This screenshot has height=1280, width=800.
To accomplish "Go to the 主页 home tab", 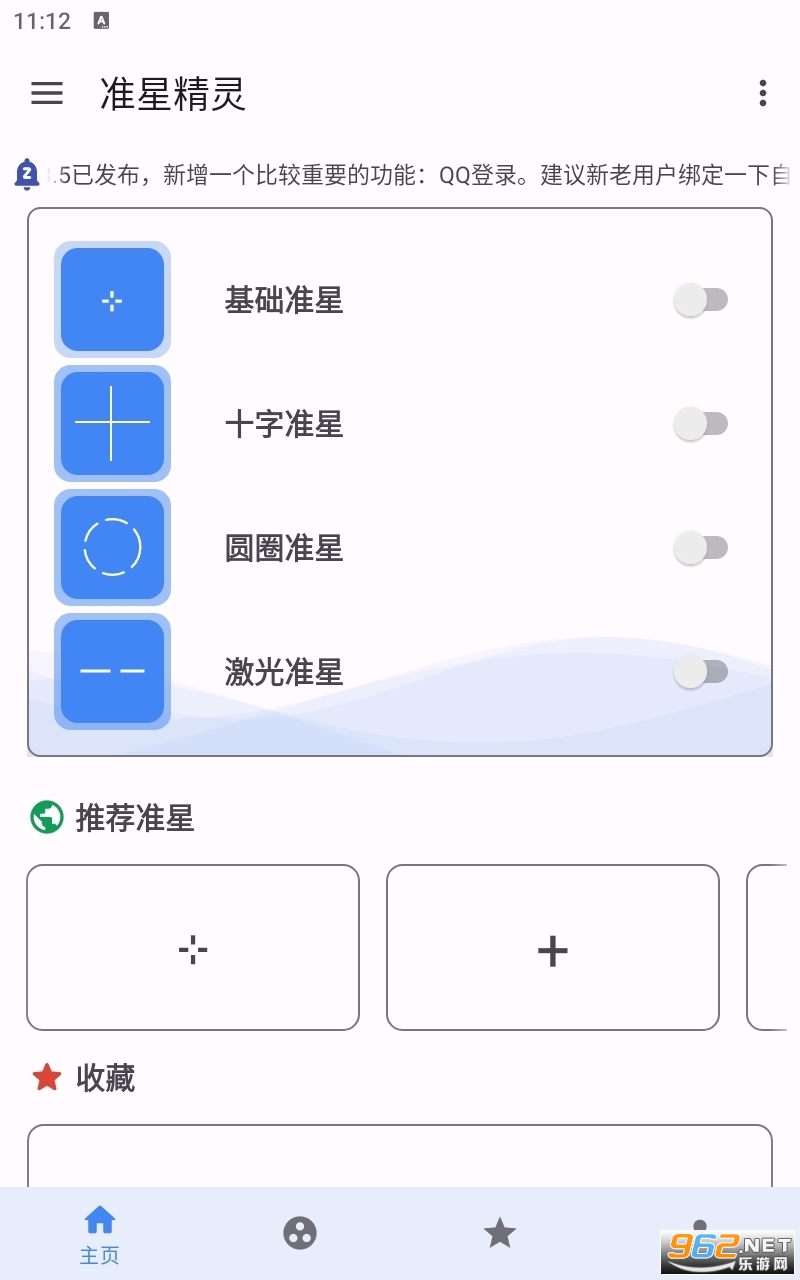I will tap(100, 1234).
